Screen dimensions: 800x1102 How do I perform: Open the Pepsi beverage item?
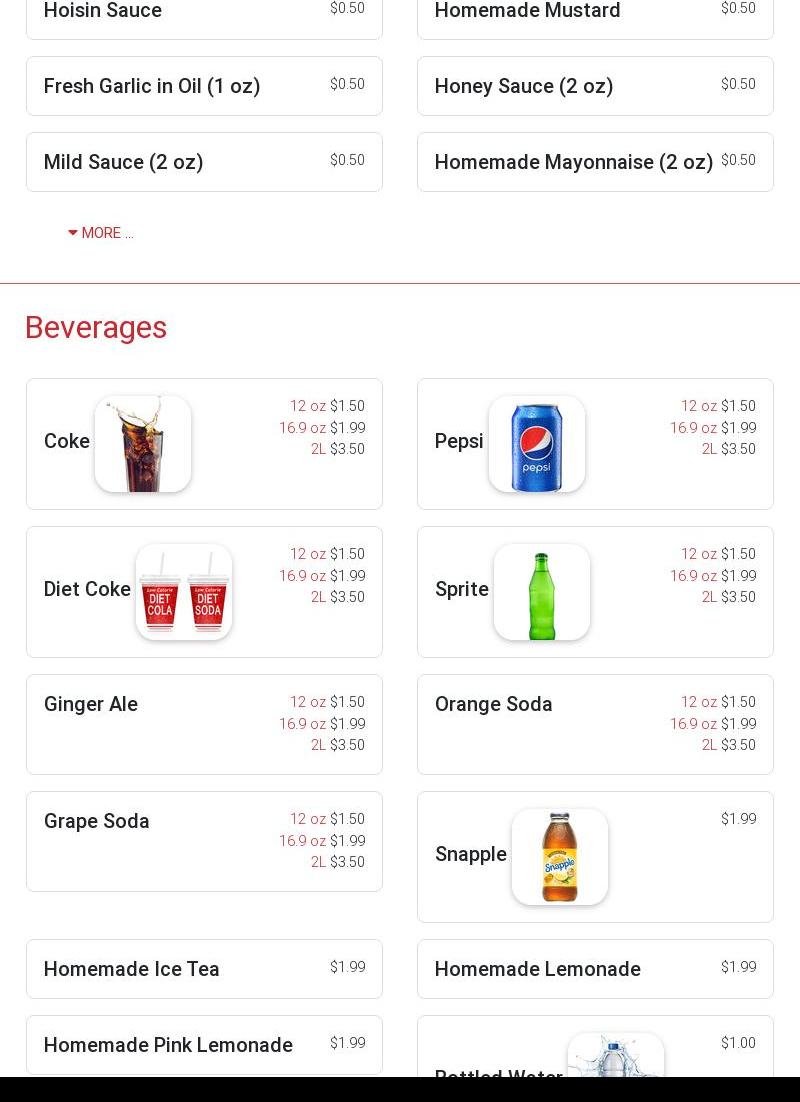(595, 444)
